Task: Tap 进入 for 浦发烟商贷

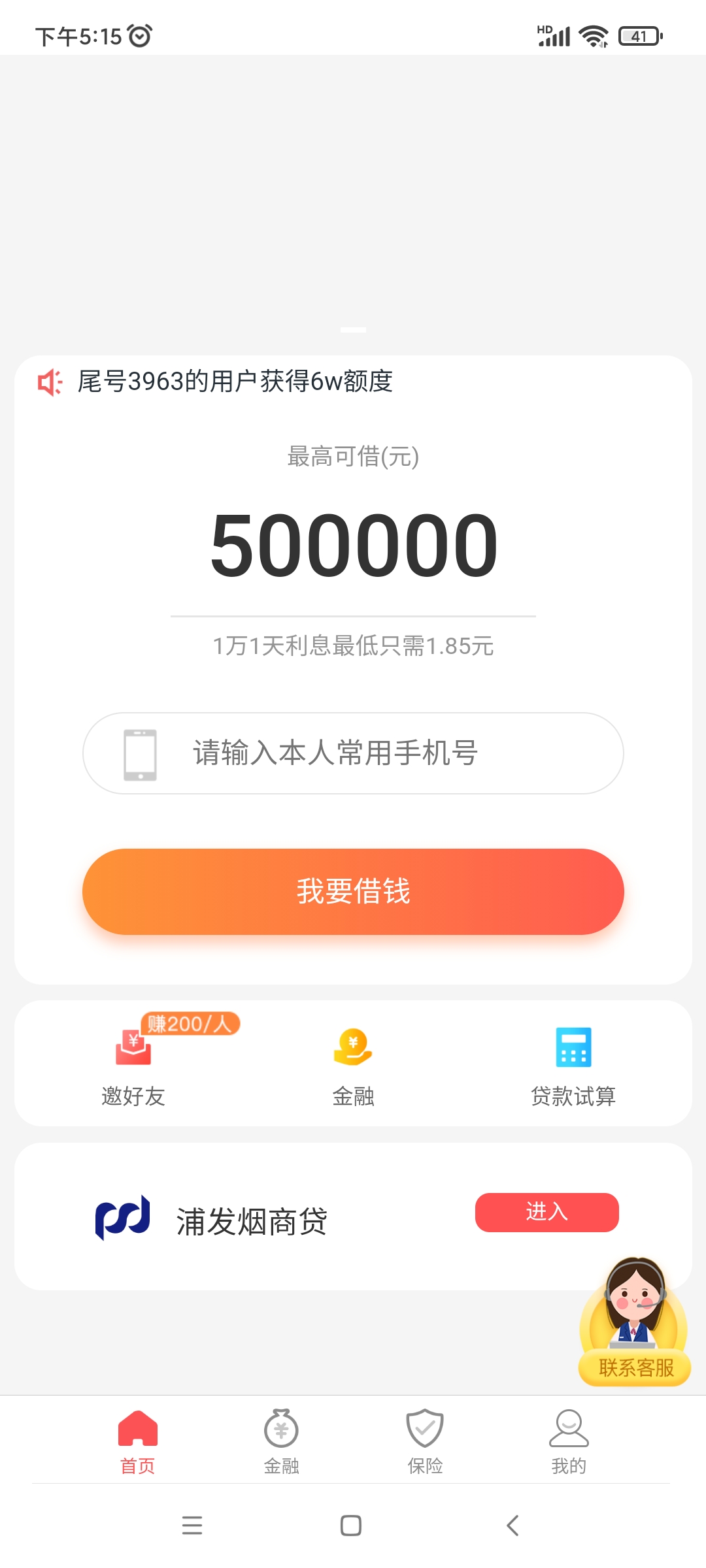Action: [546, 1213]
